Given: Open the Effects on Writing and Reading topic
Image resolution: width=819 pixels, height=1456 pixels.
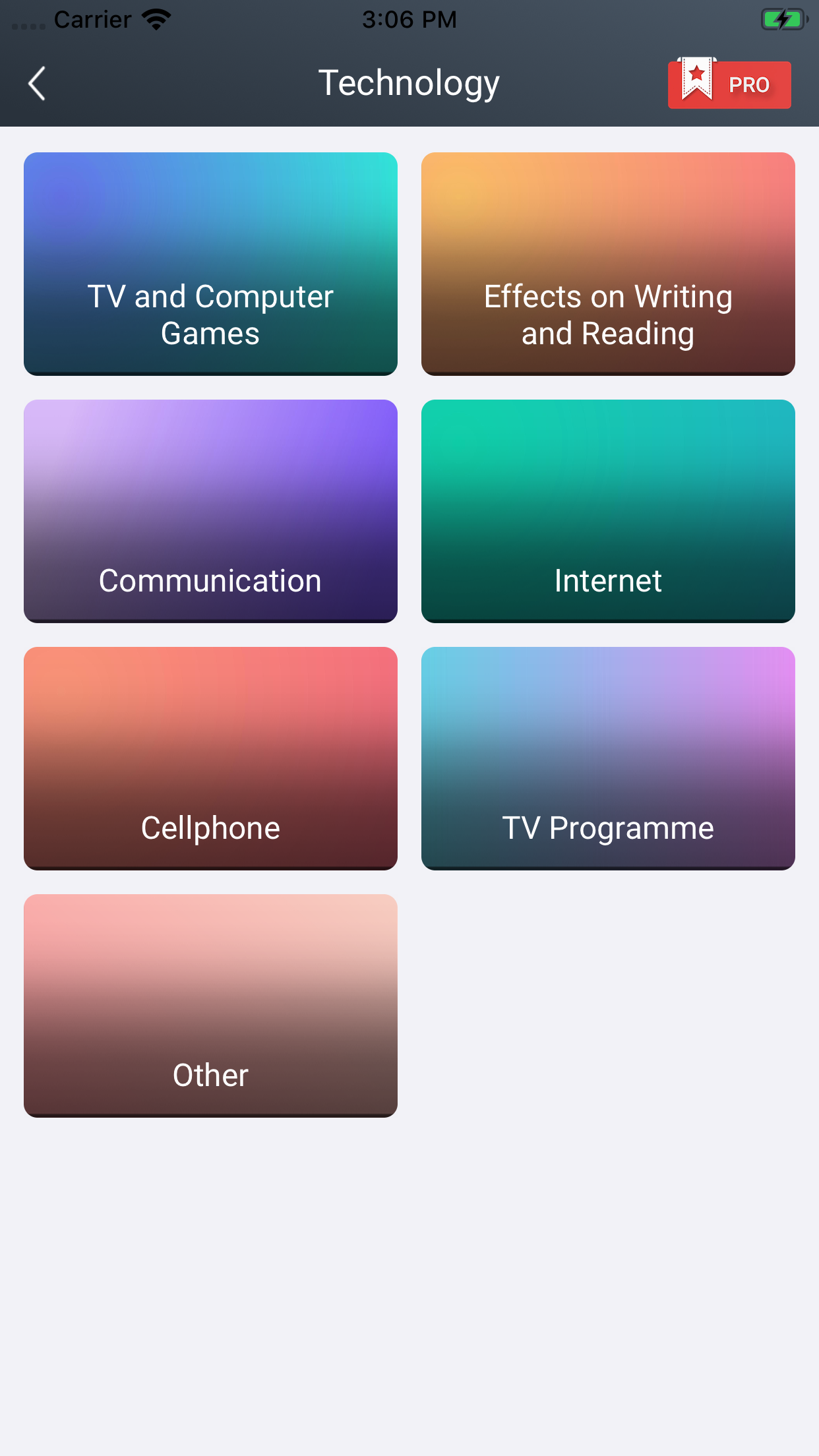Looking at the screenshot, I should click(607, 263).
